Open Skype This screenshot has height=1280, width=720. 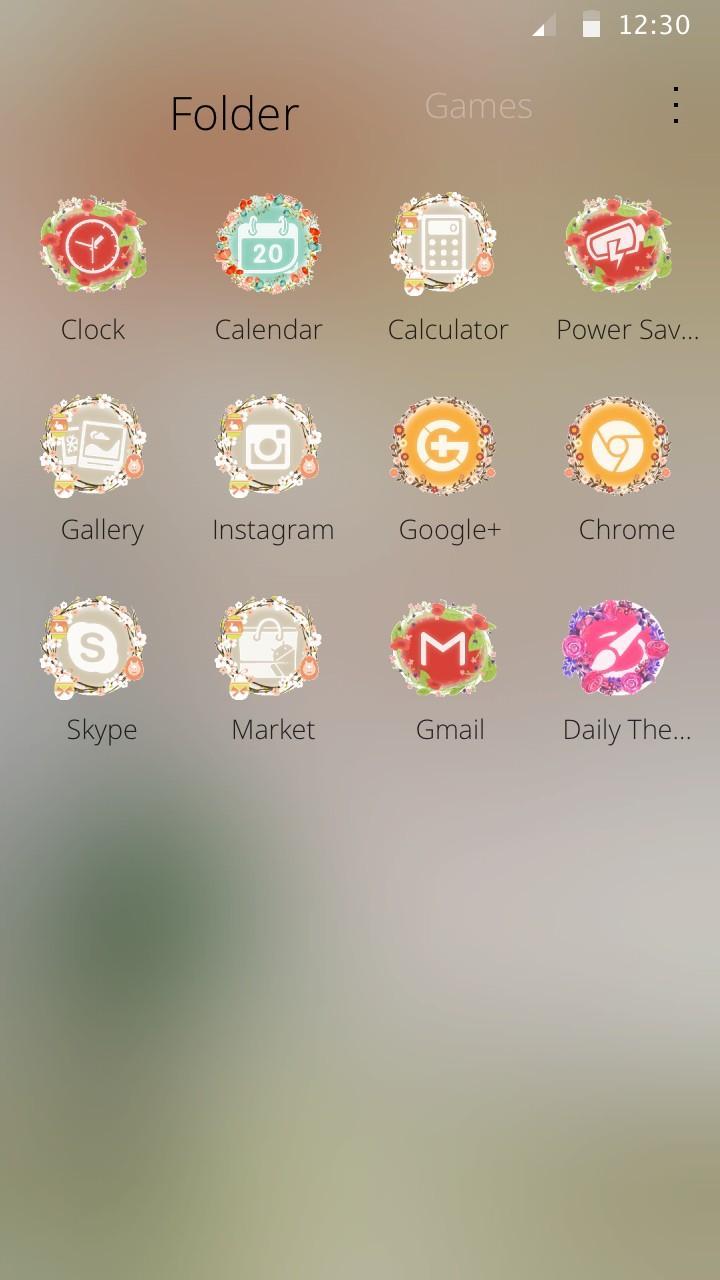93,648
